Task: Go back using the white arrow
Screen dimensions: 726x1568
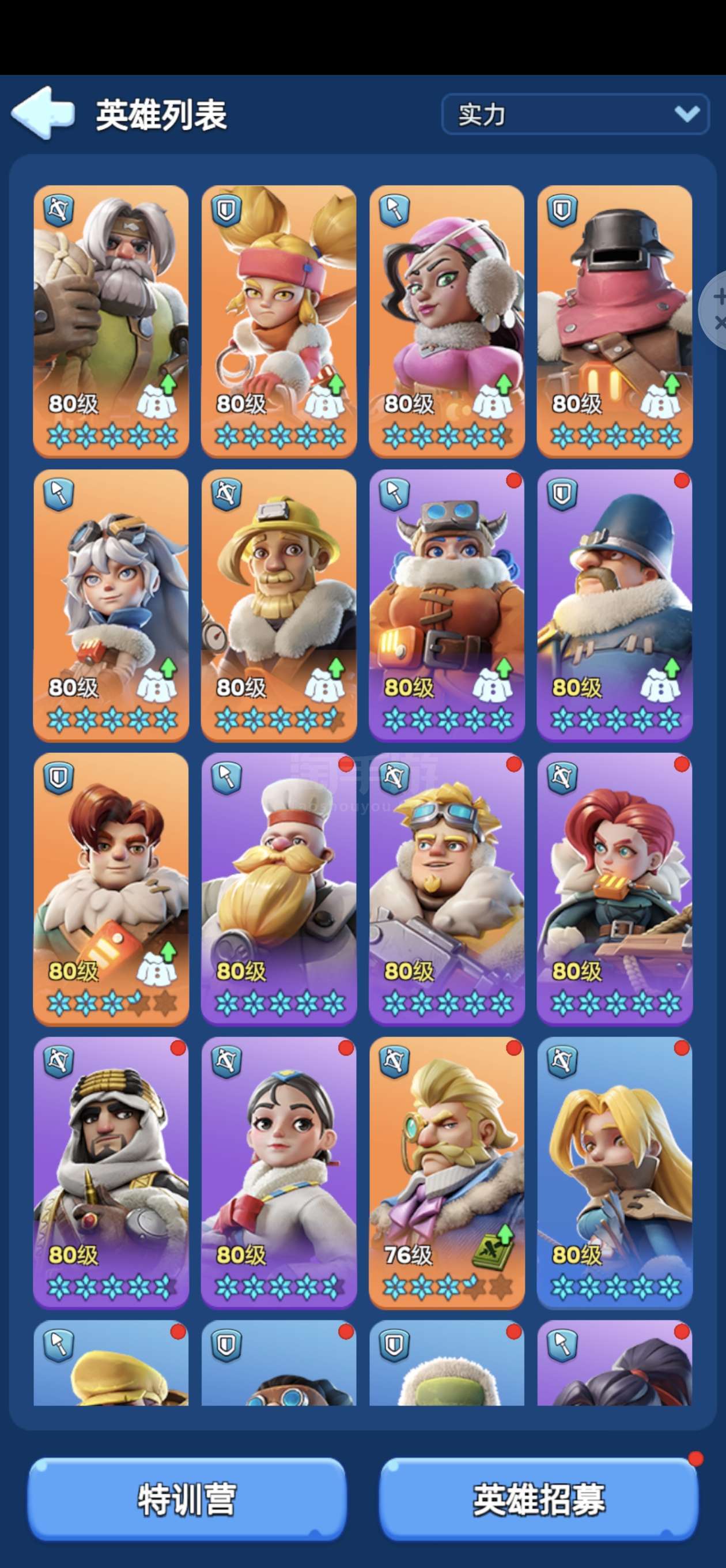Action: [41, 112]
